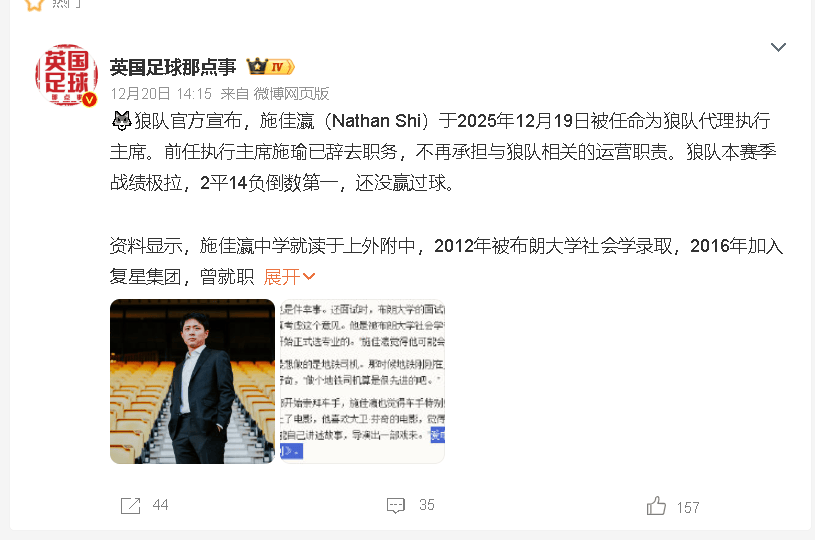815x540 pixels.
Task: Open the 微博网页版 source link
Action: pyautogui.click(x=291, y=94)
